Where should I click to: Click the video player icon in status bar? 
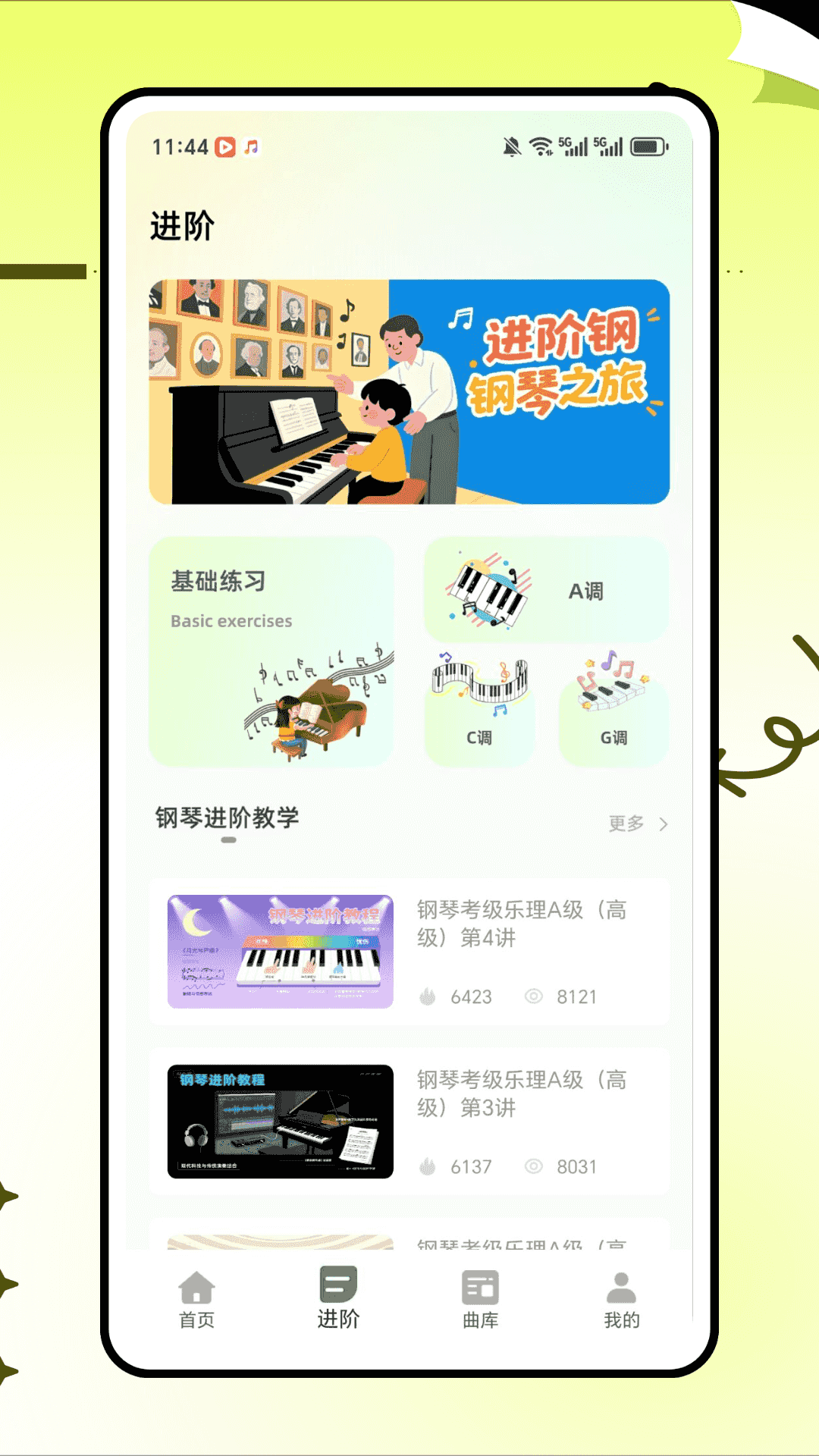click(224, 146)
